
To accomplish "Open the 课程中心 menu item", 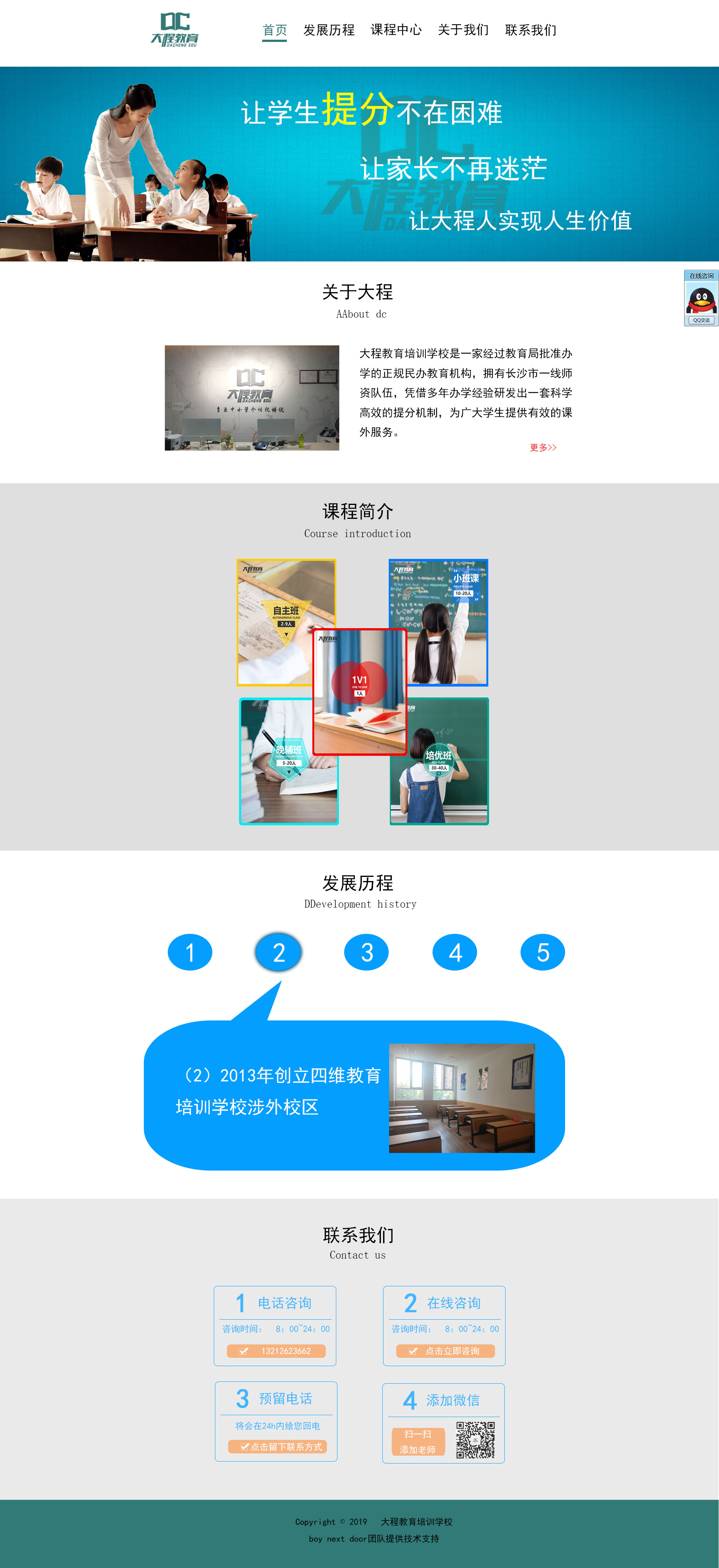I will coord(396,30).
